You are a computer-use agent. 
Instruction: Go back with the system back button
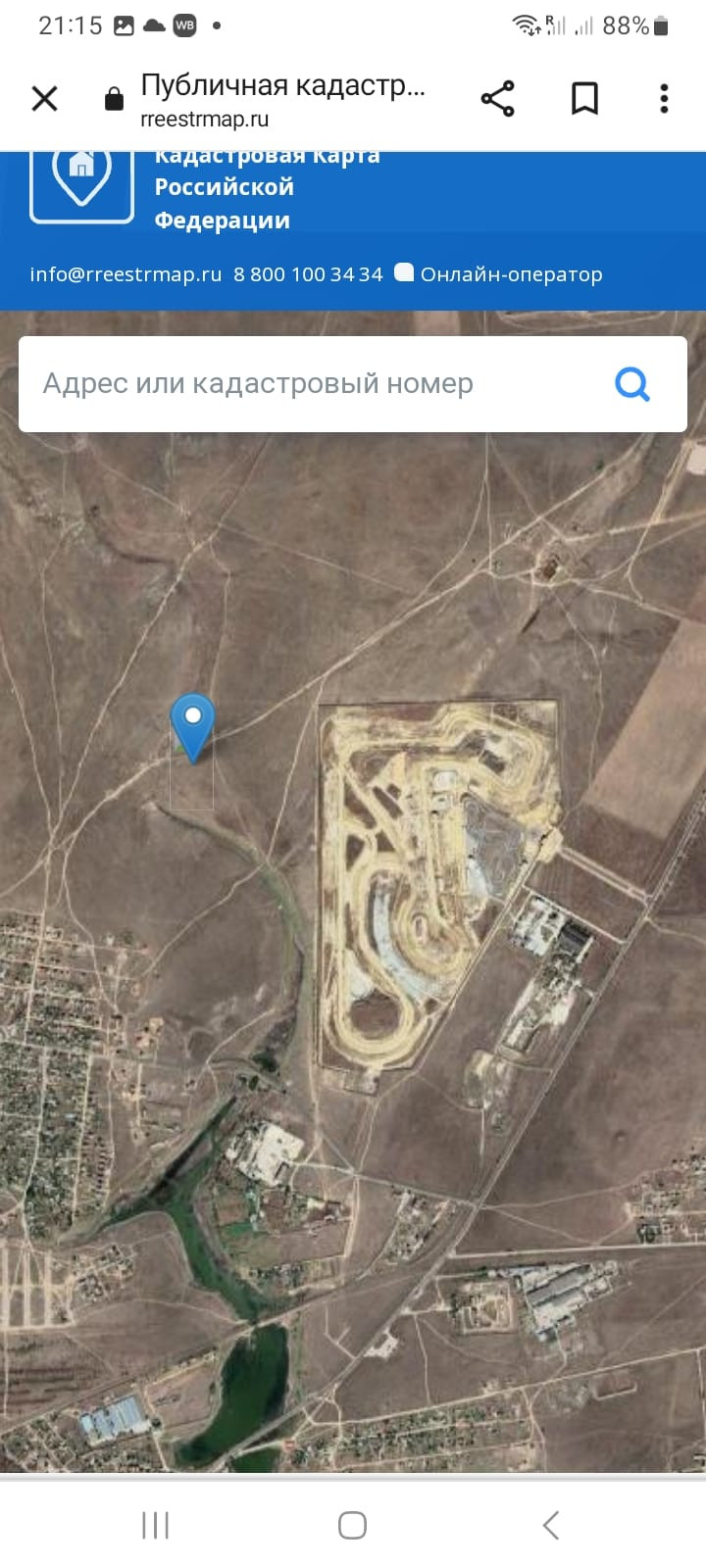[551, 1525]
